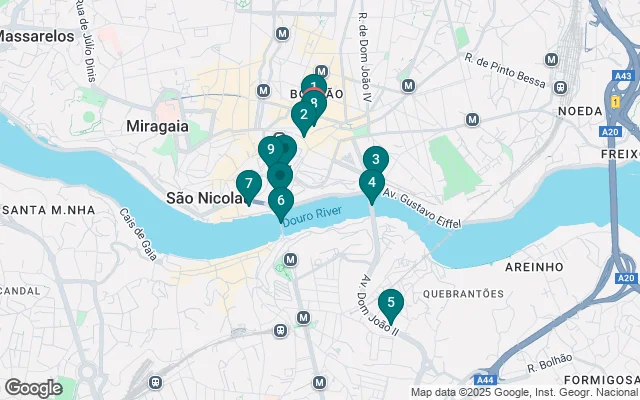Select map marker number 7
This screenshot has width=640, height=400.
click(x=248, y=184)
